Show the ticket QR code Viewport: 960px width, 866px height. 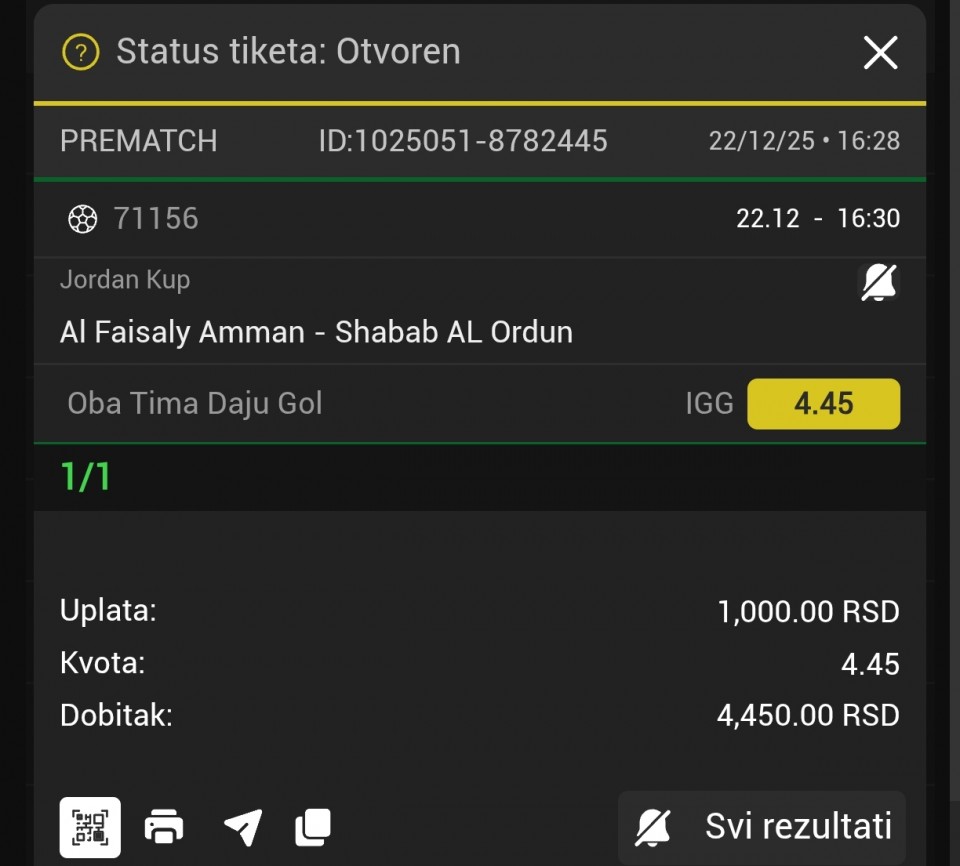(x=90, y=827)
